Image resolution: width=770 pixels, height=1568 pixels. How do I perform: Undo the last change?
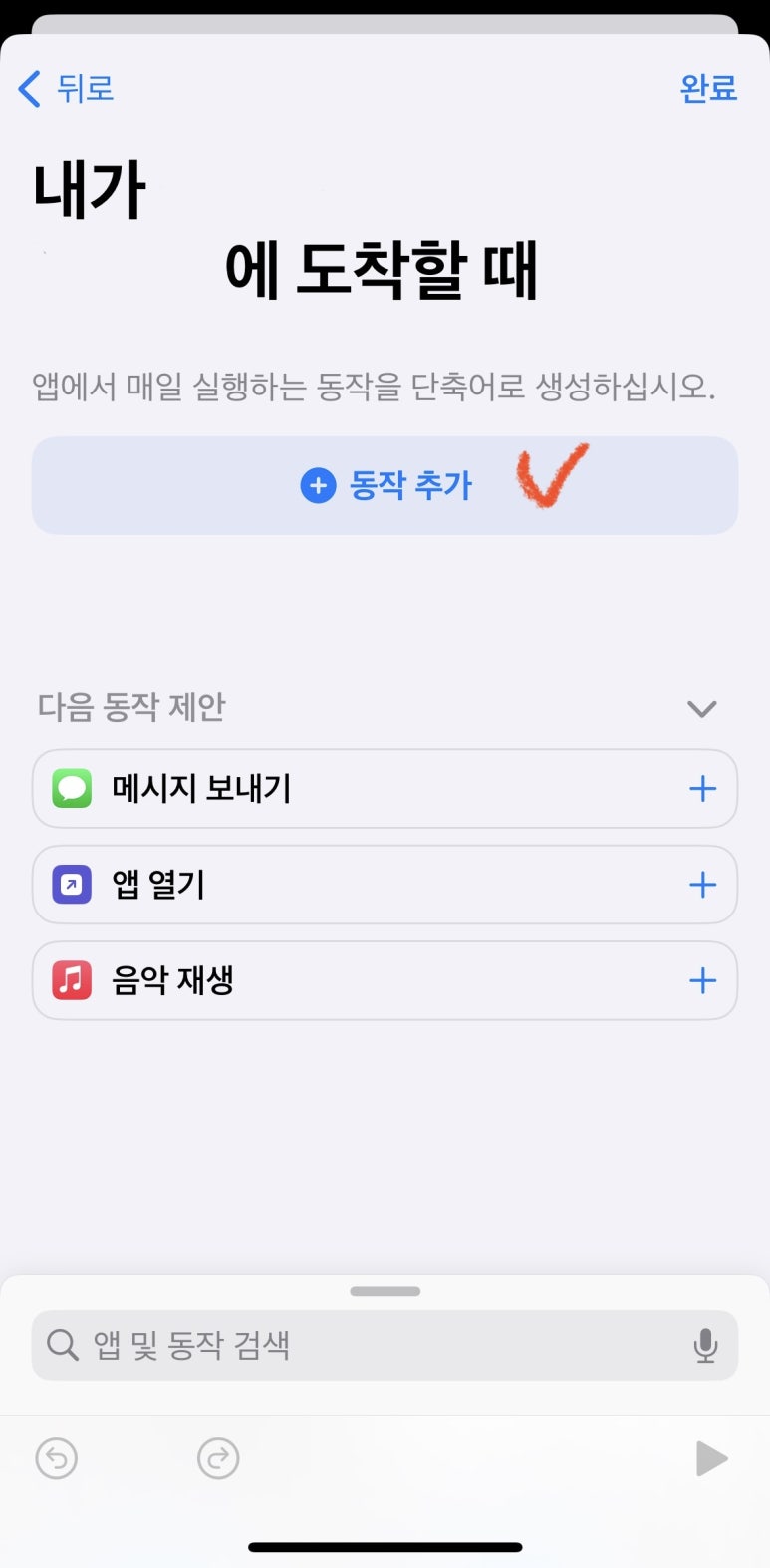pos(57,1459)
